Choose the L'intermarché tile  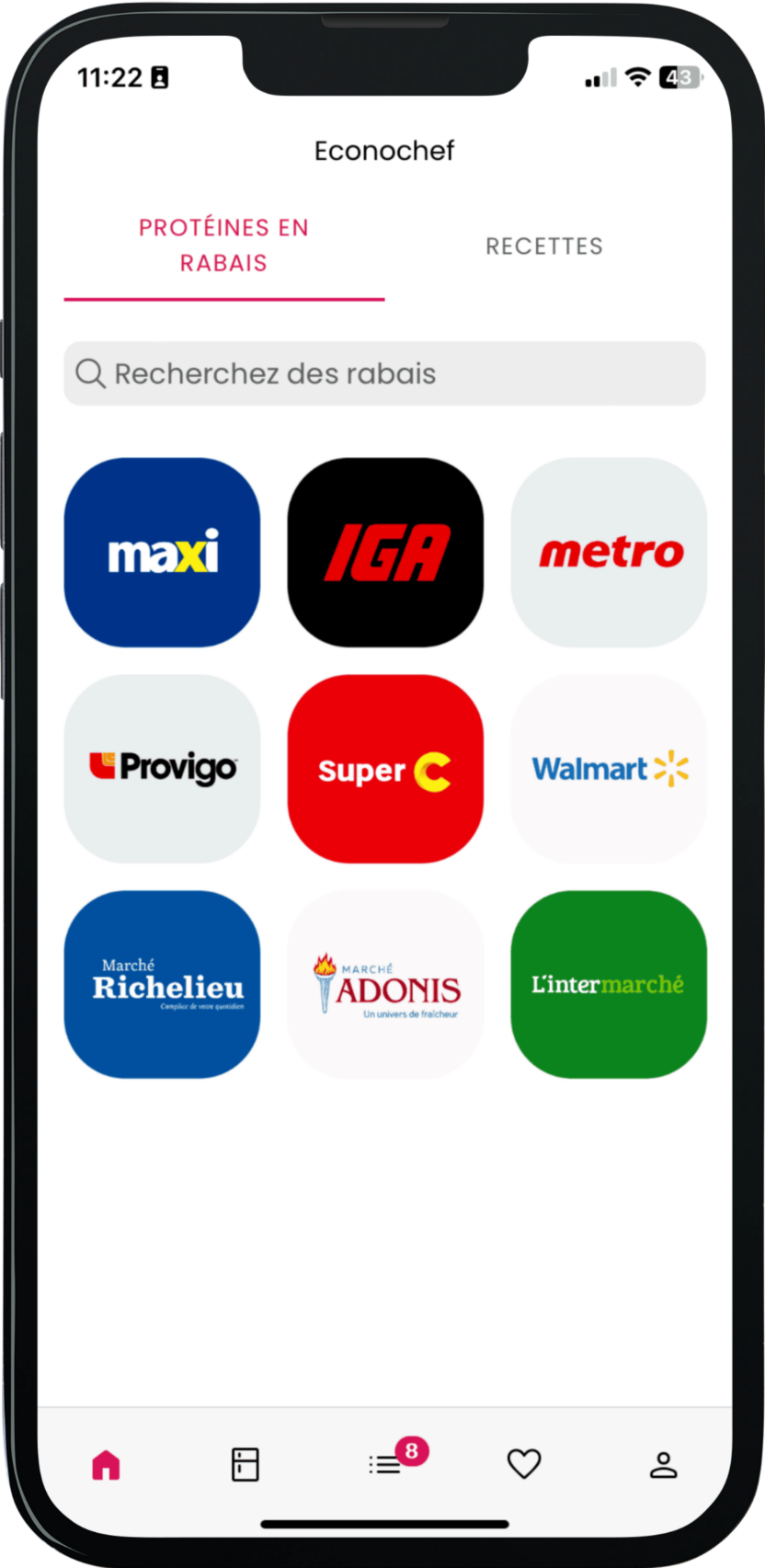609,984
